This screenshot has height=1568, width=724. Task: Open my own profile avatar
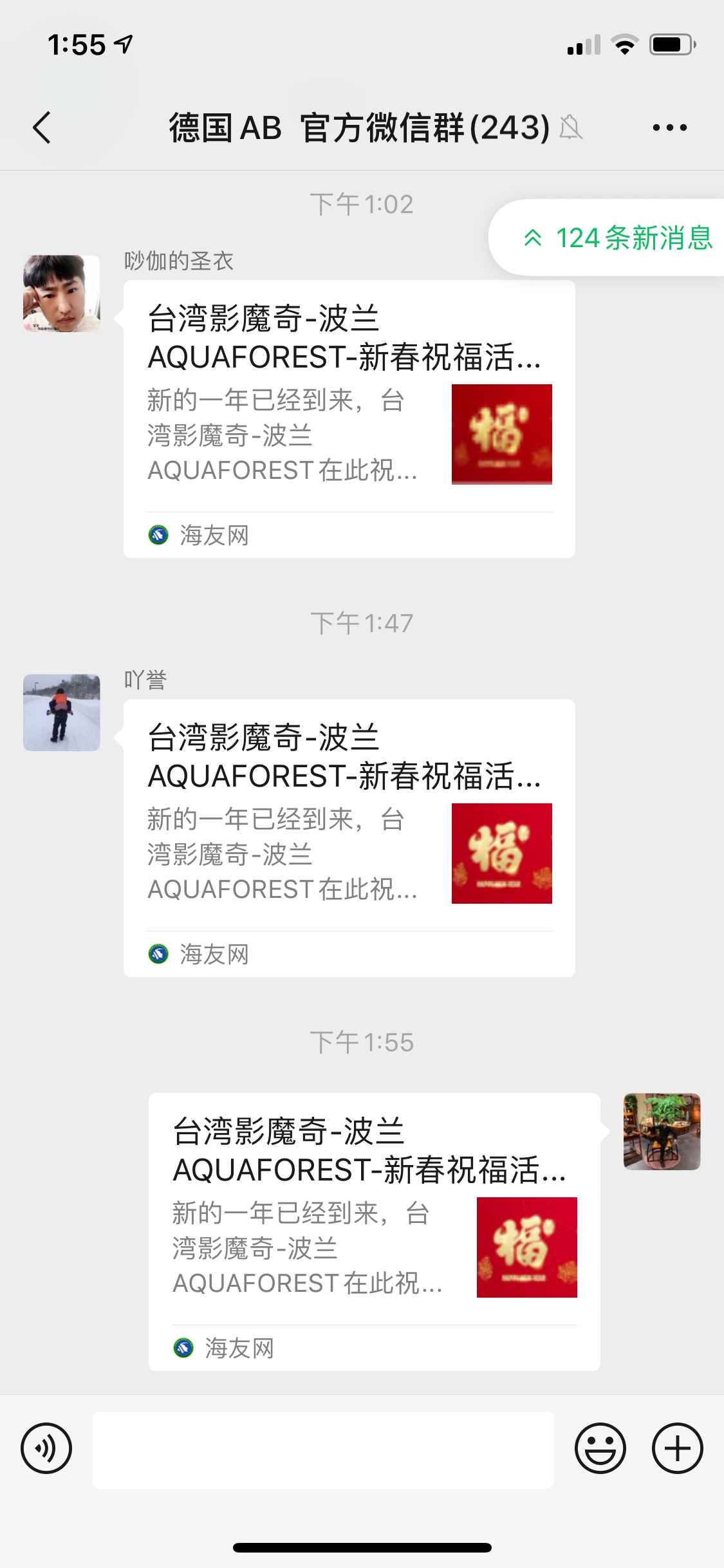pos(662,1132)
